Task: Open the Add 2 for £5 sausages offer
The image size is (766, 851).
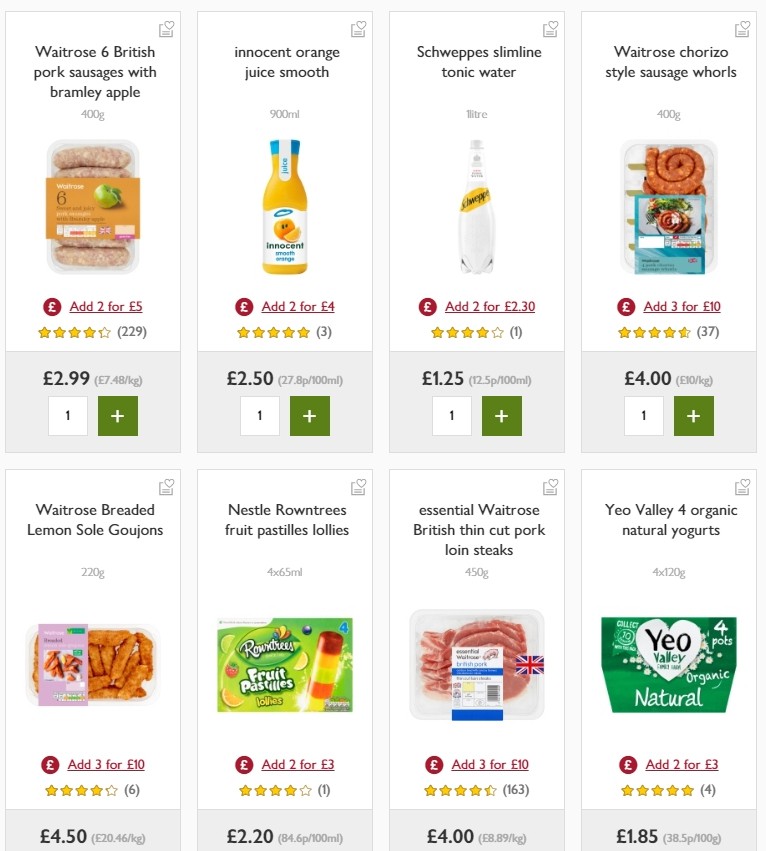Action: tap(106, 305)
